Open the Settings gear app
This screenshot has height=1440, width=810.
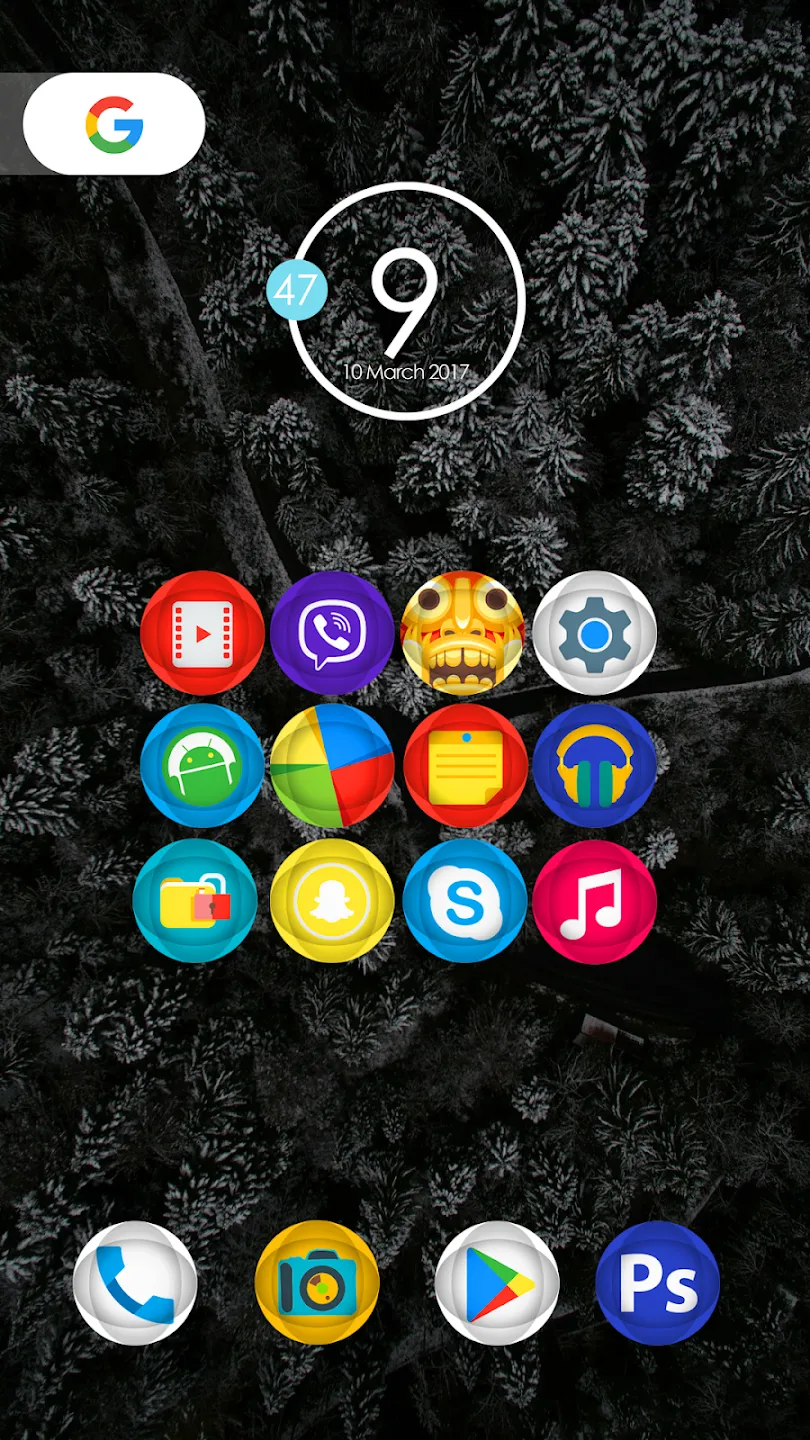coord(594,633)
